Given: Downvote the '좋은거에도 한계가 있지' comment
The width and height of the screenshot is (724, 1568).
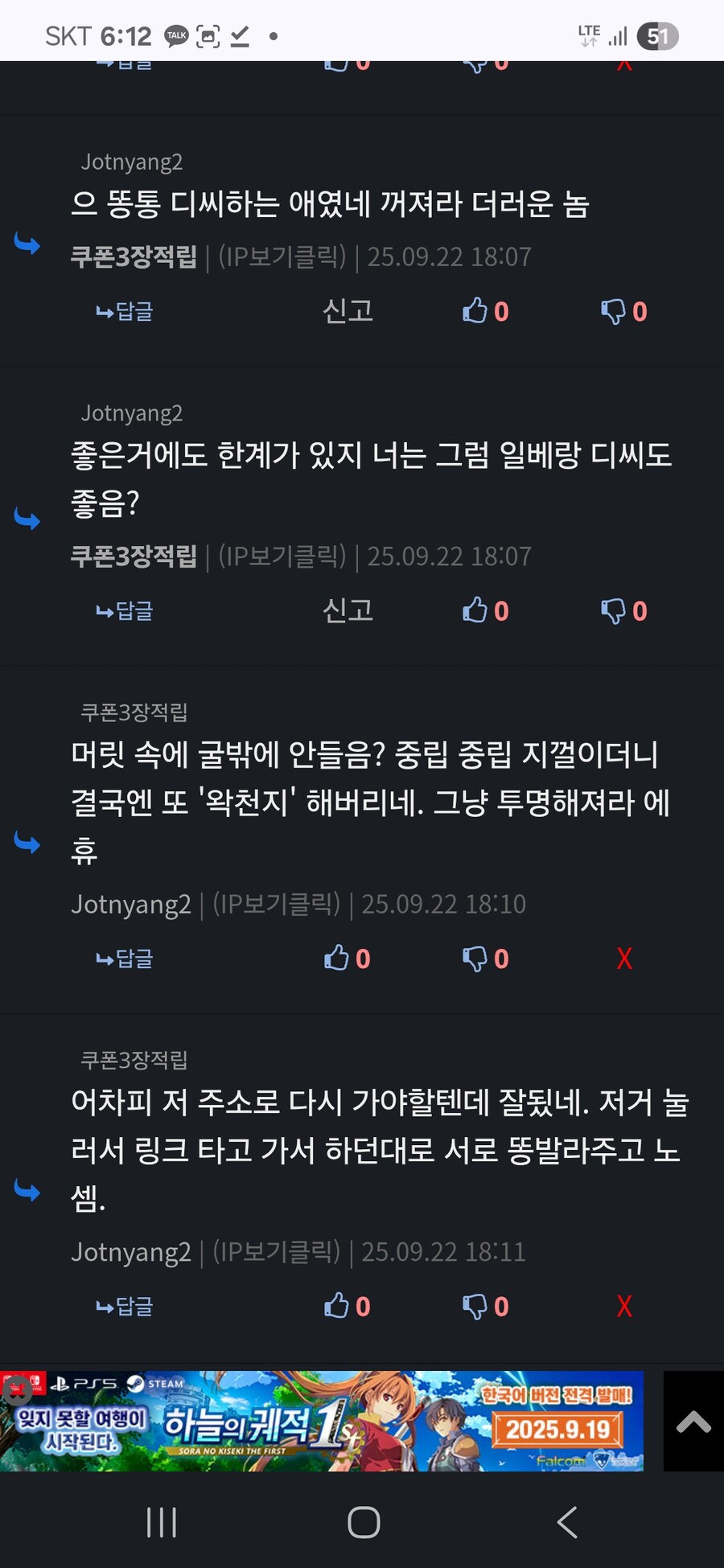Looking at the screenshot, I should pyautogui.click(x=623, y=610).
